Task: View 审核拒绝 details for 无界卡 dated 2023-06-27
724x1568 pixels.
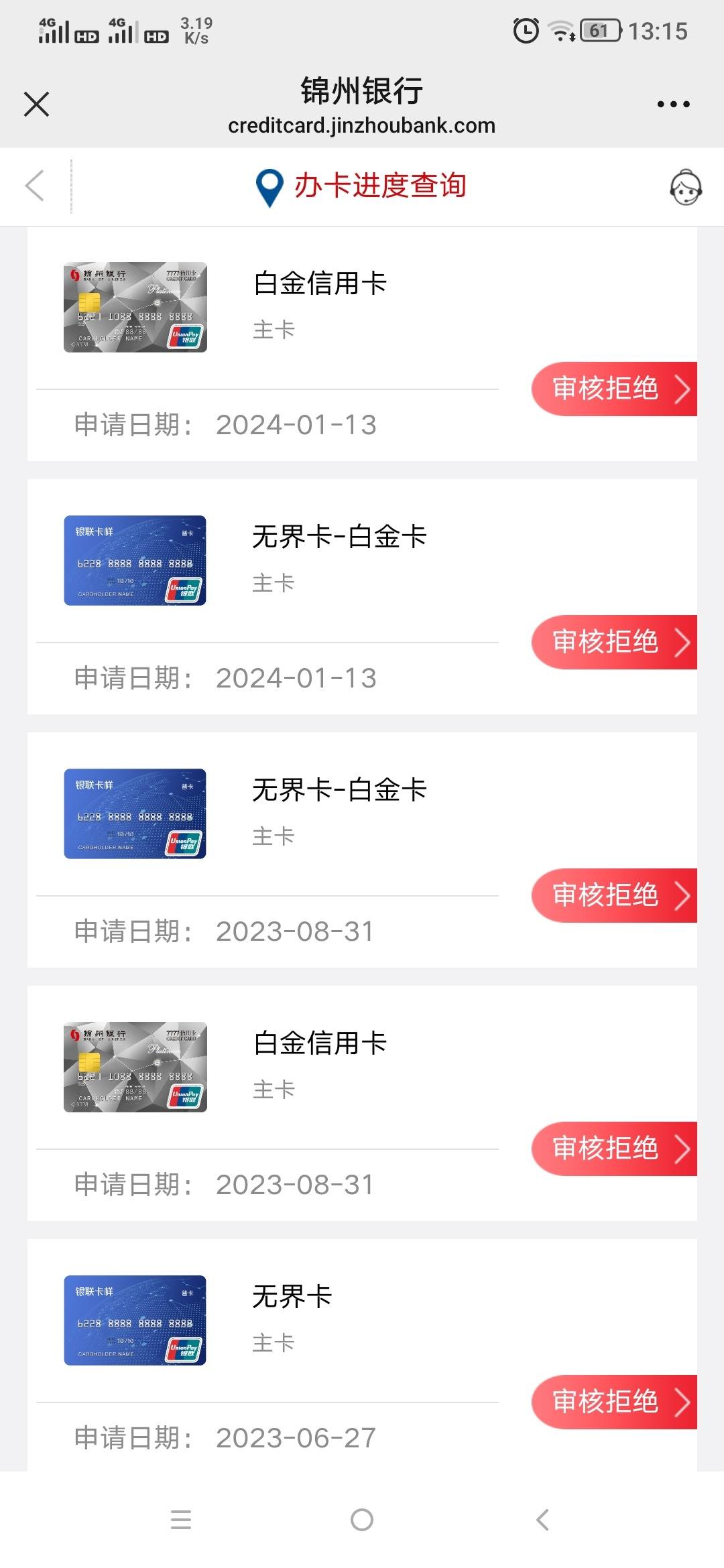Action: [614, 1402]
